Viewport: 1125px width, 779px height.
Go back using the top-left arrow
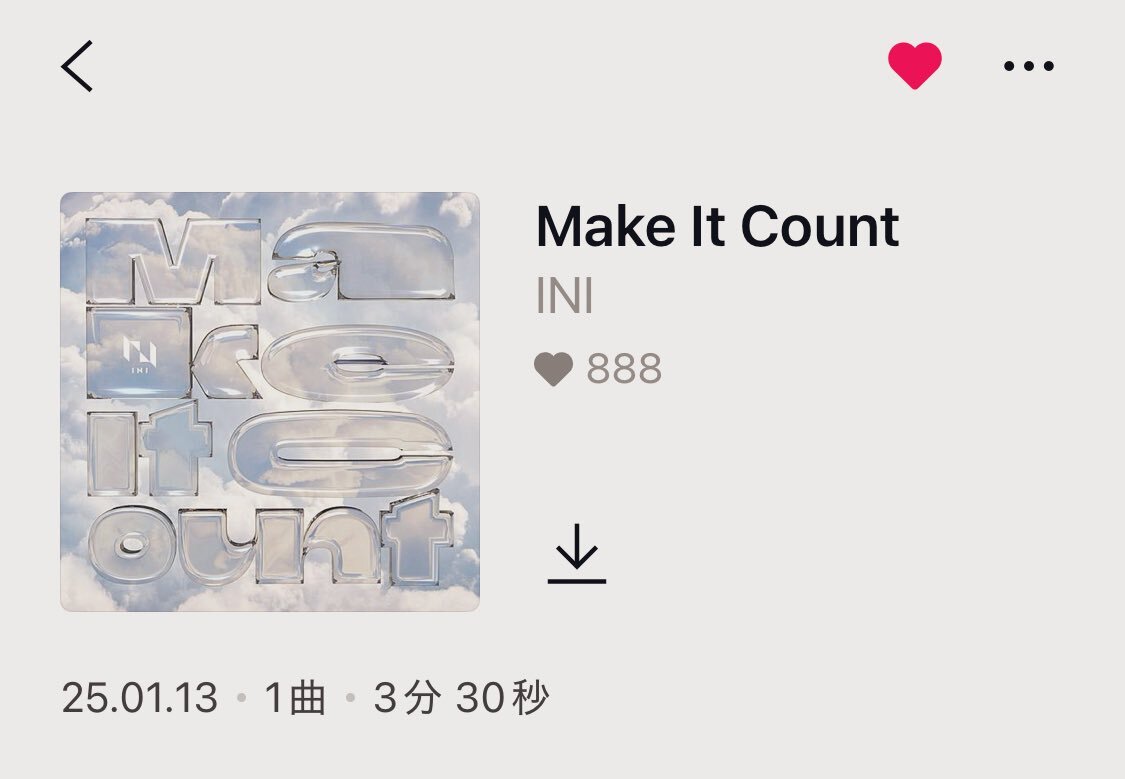[x=77, y=67]
